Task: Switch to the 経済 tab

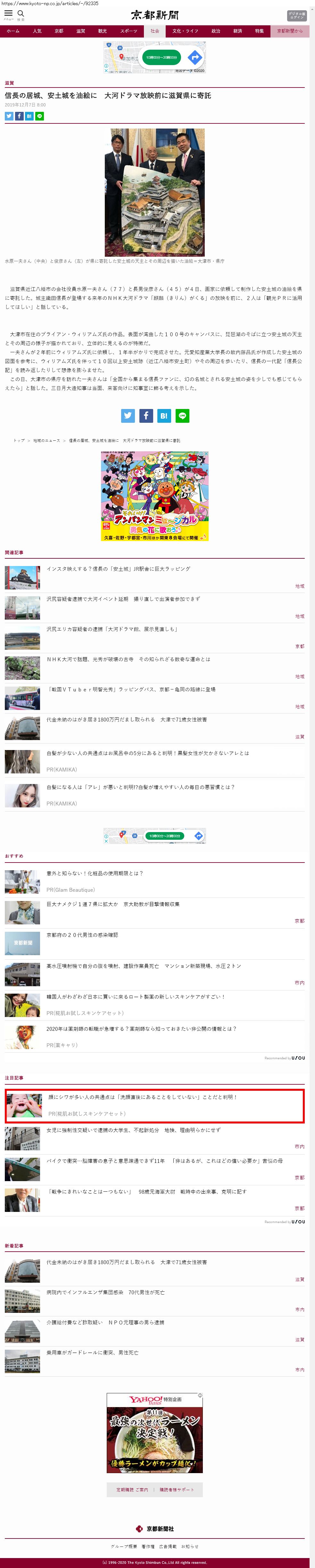Action: coord(237,31)
